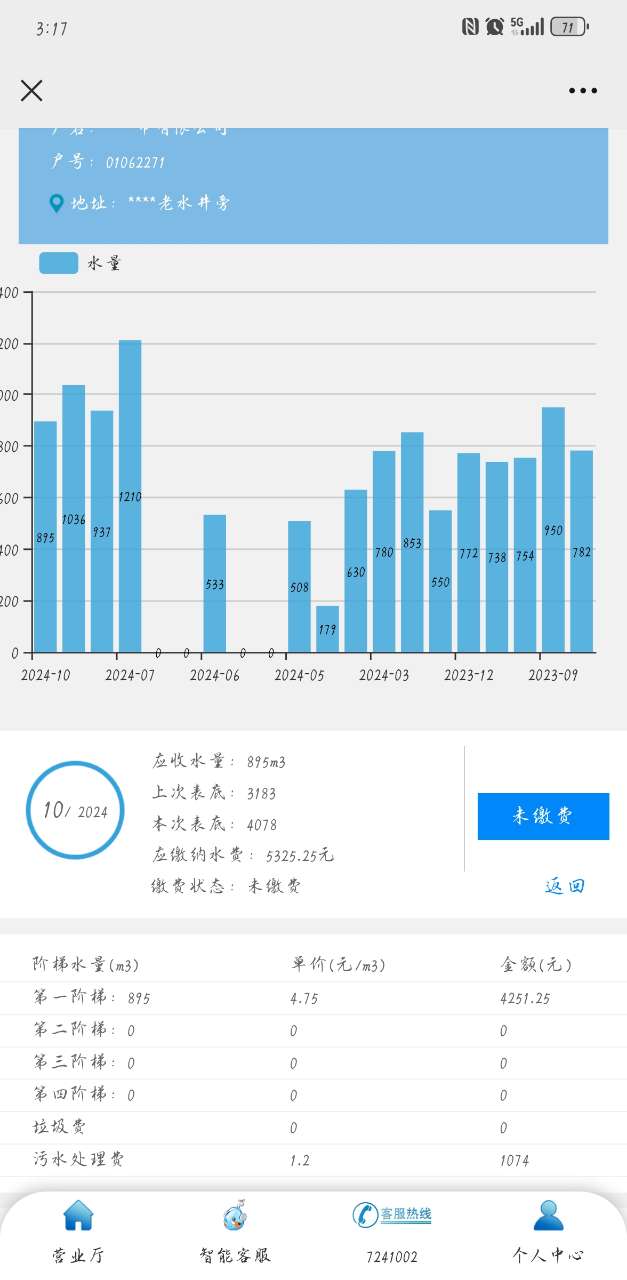
Task: Open the 智能客服 assistant tab
Action: (x=235, y=1232)
